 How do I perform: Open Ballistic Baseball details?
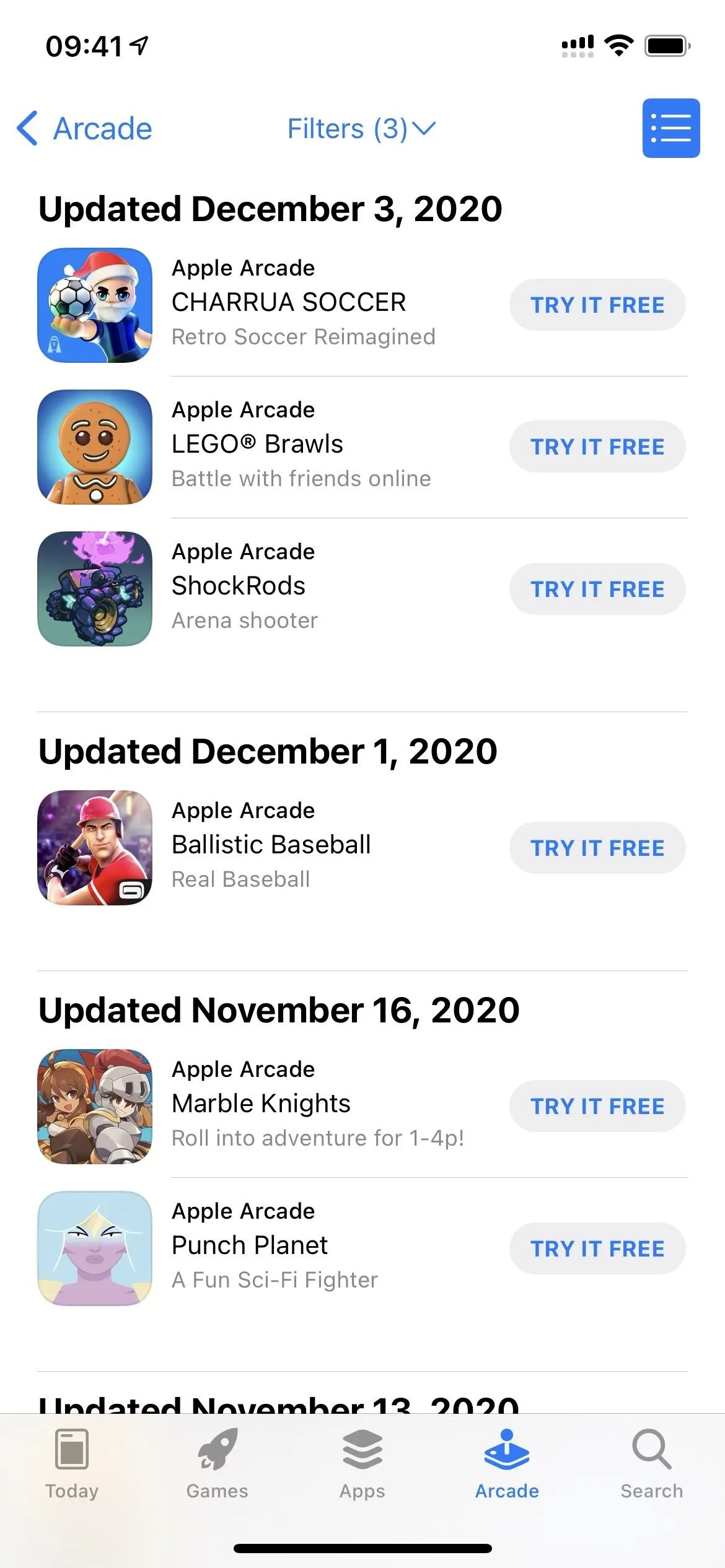[271, 845]
